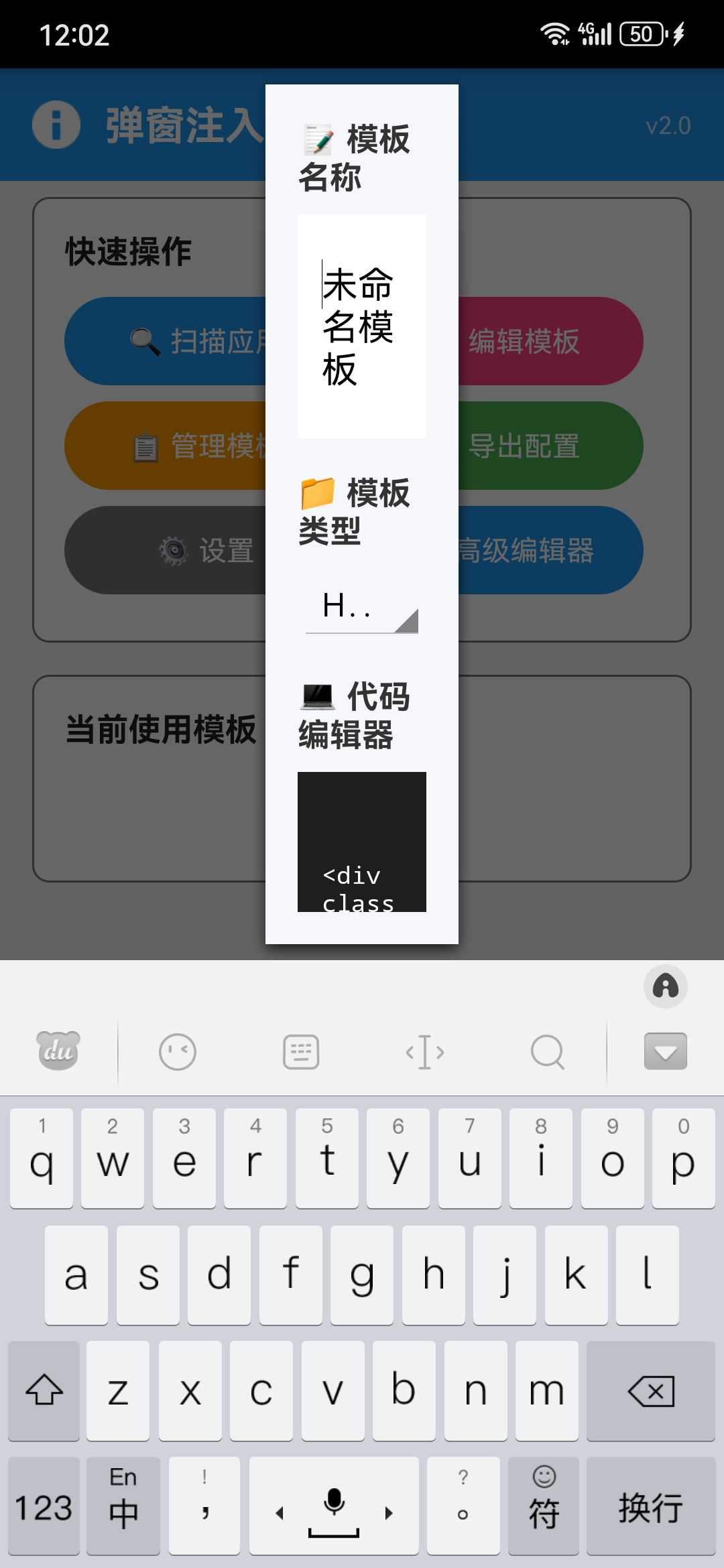
Task: Tap the shift key
Action: [x=44, y=1392]
